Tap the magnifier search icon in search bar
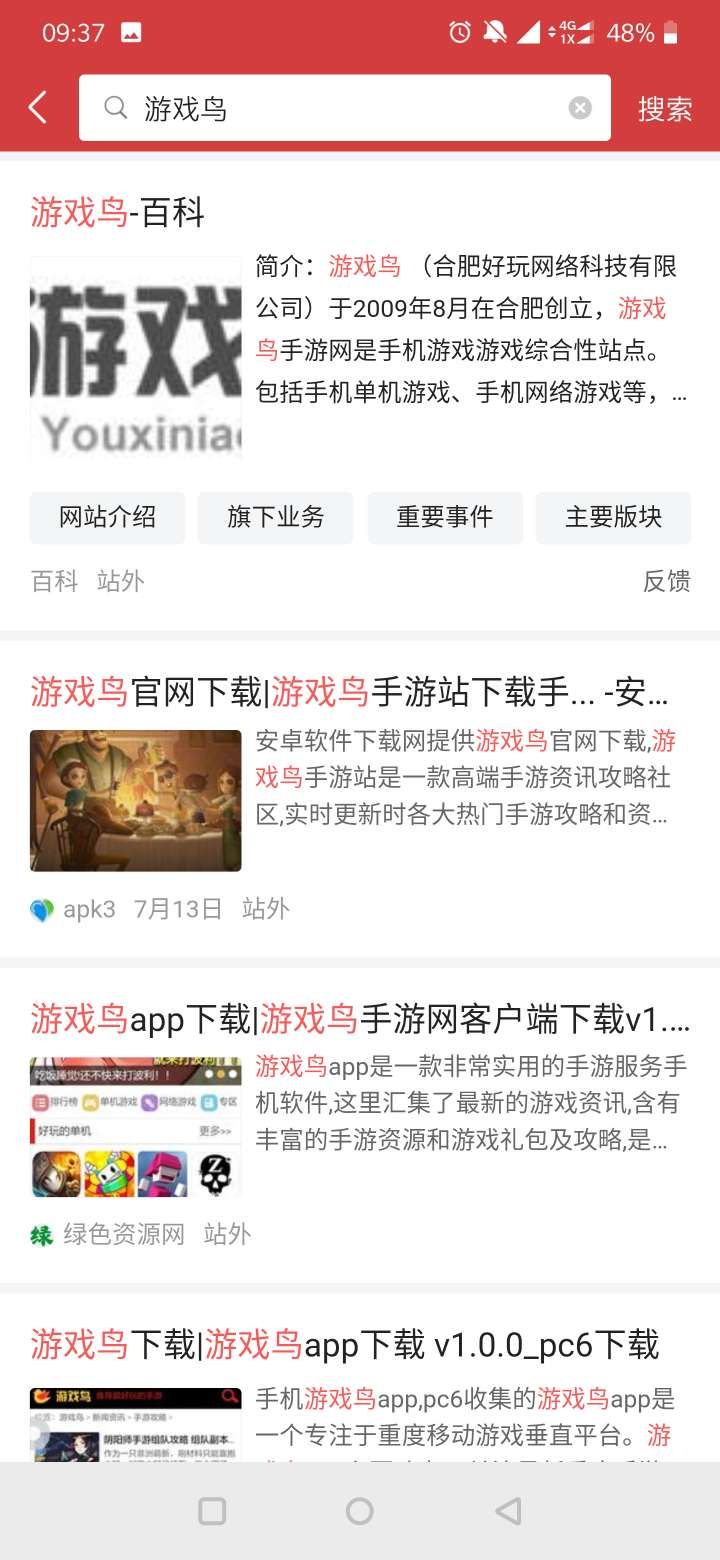The width and height of the screenshot is (720, 1560). (113, 107)
